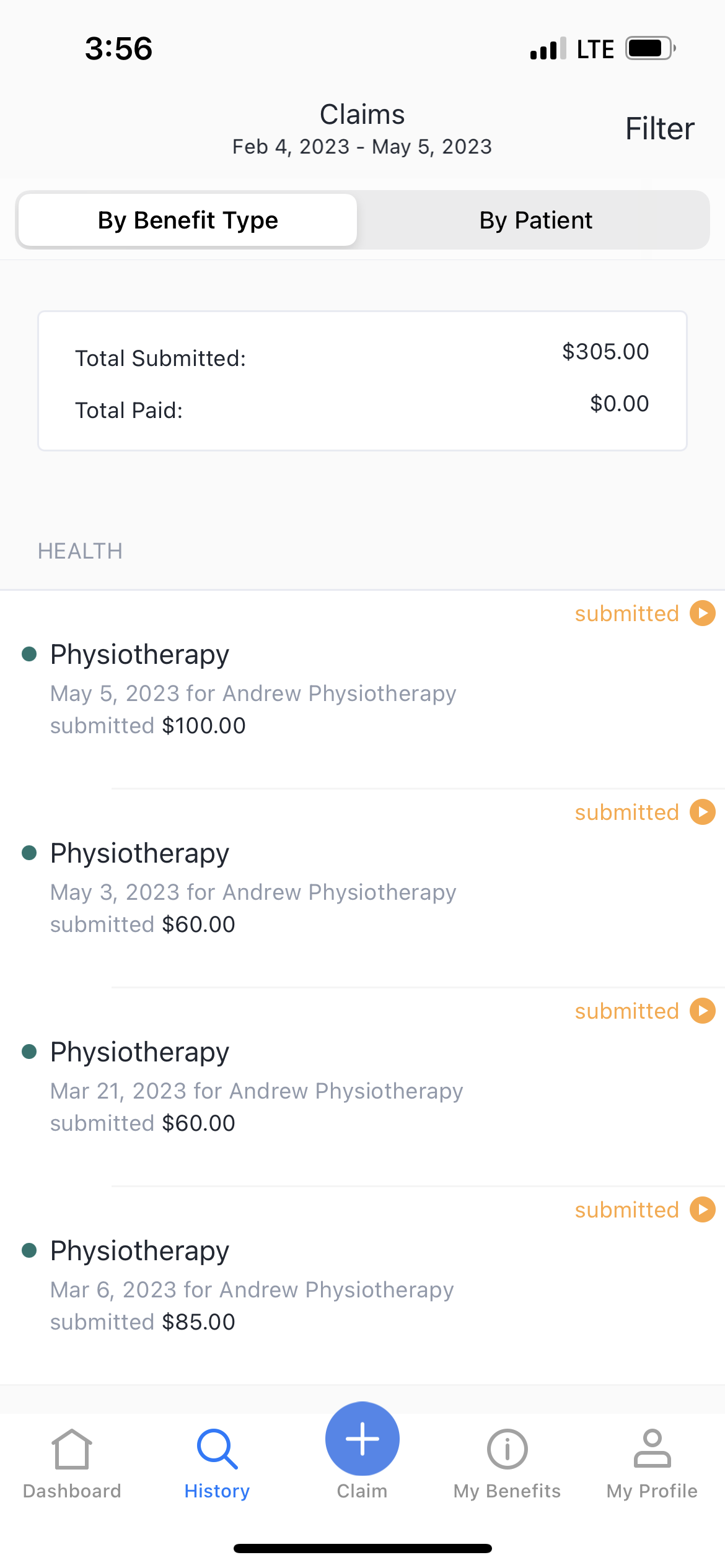Image resolution: width=725 pixels, height=1568 pixels.
Task: Select the By Benefit Type toggle
Action: (x=188, y=220)
